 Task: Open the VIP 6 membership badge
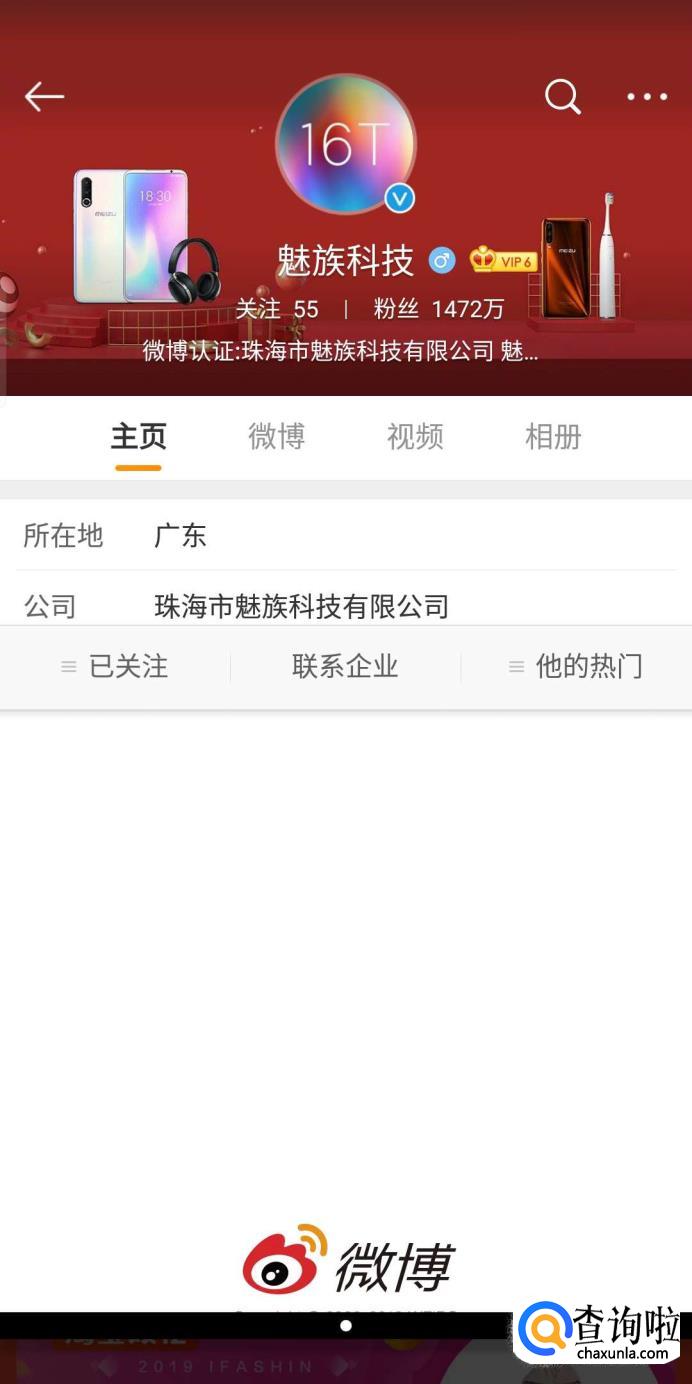503,261
